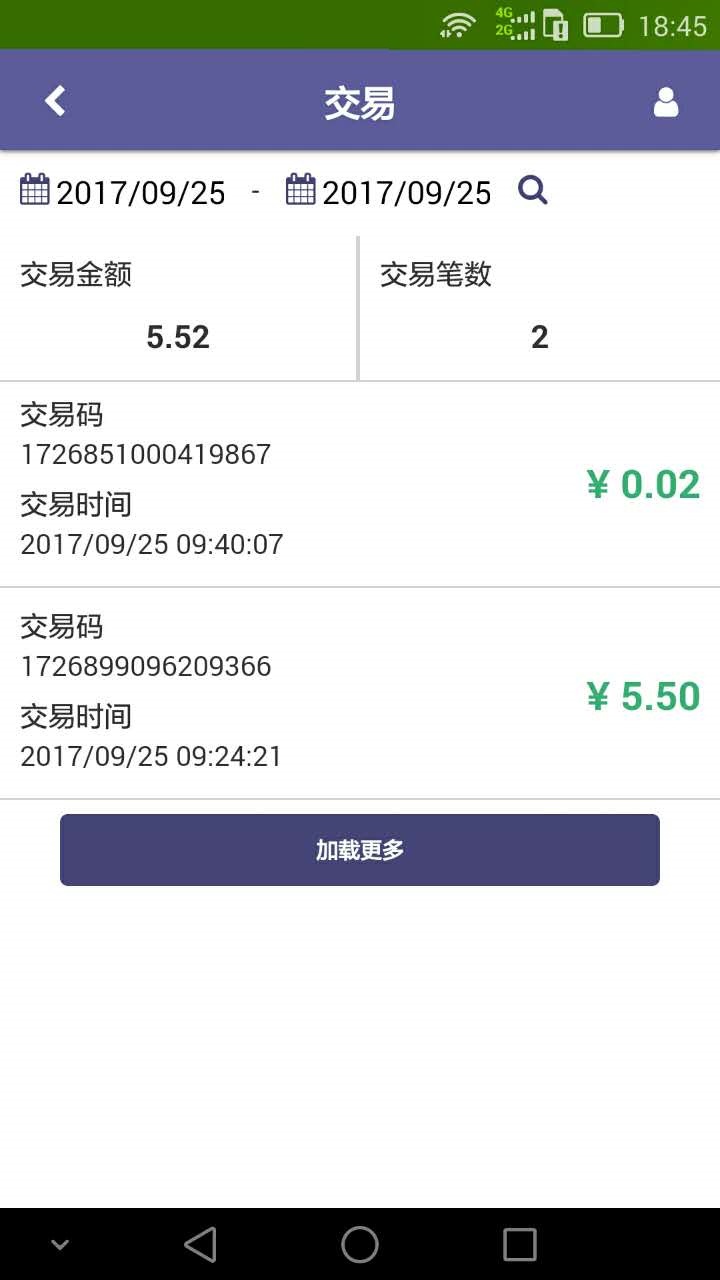This screenshot has height=1280, width=720.
Task: Open the user profile icon
Action: [x=666, y=102]
